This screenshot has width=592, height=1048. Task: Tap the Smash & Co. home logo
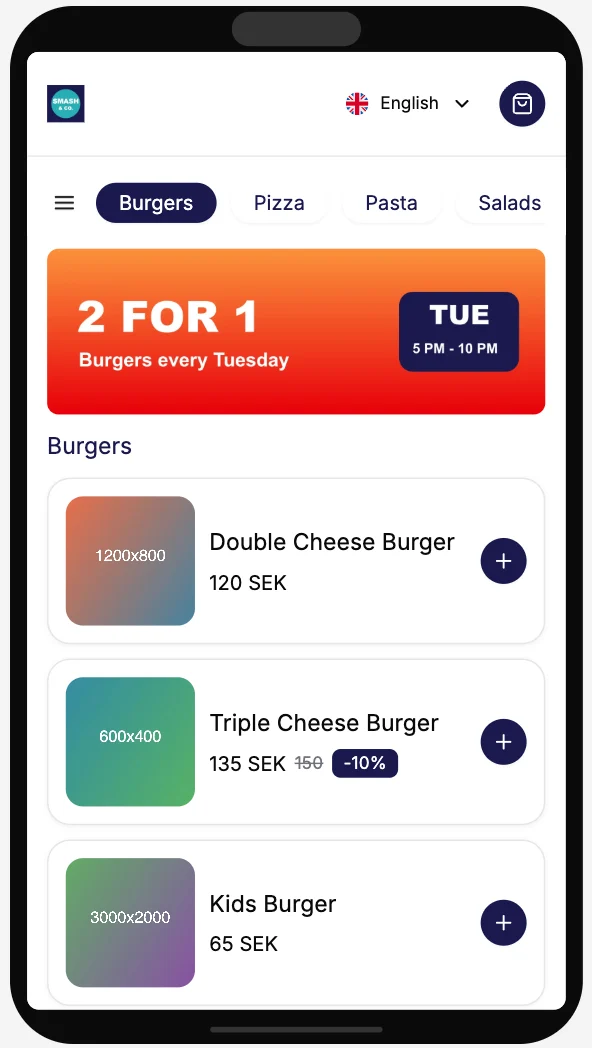click(x=65, y=104)
